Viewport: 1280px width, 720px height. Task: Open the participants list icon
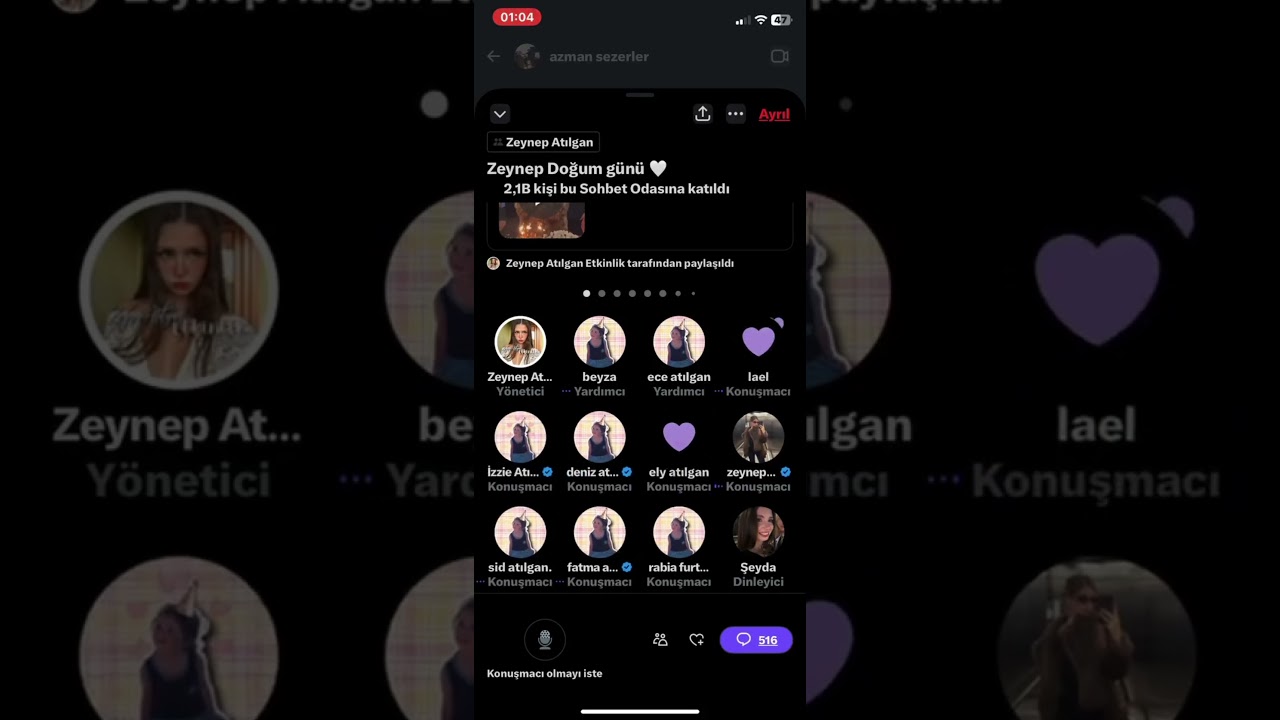[x=660, y=640]
